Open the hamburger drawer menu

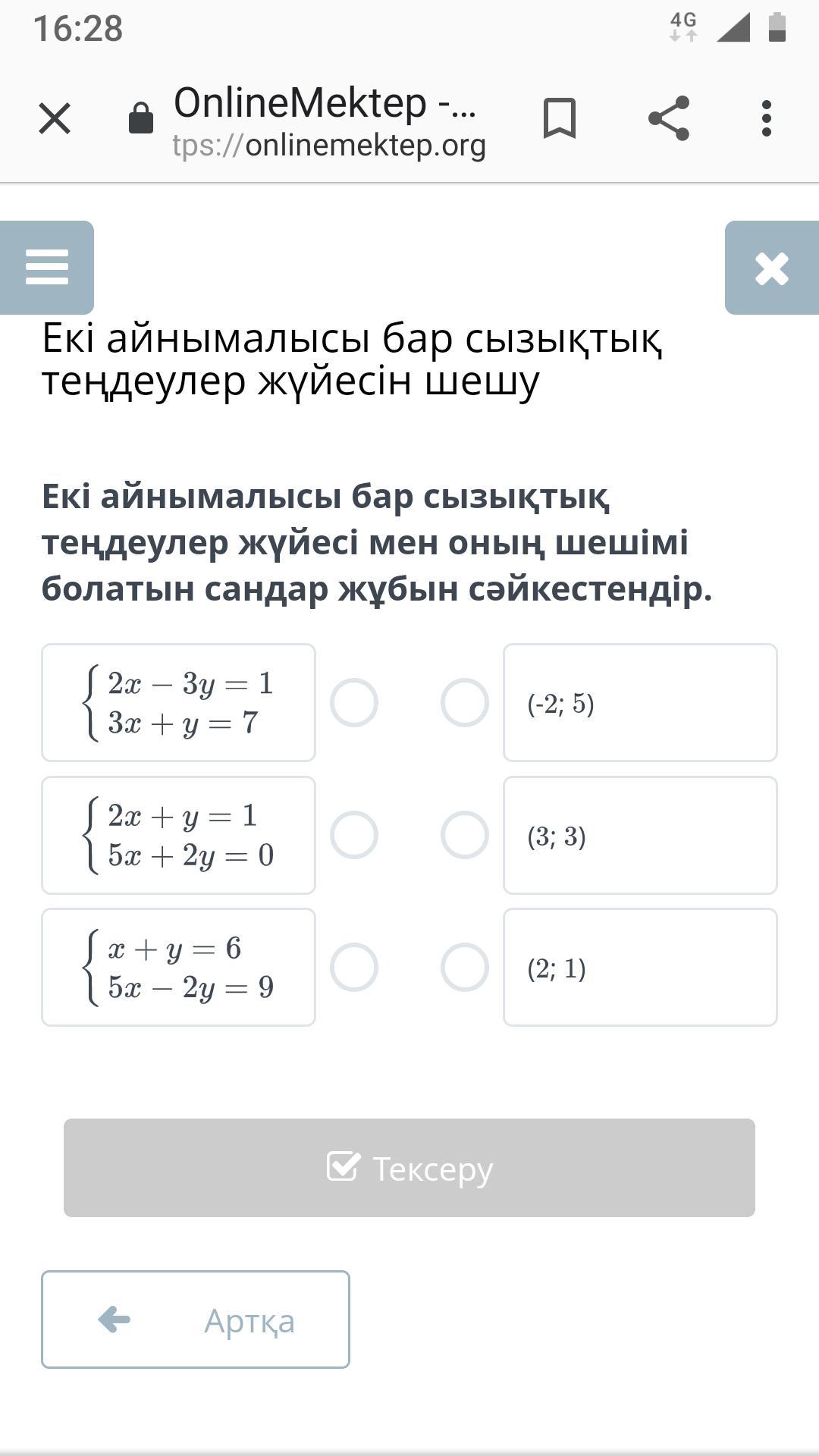click(x=47, y=268)
